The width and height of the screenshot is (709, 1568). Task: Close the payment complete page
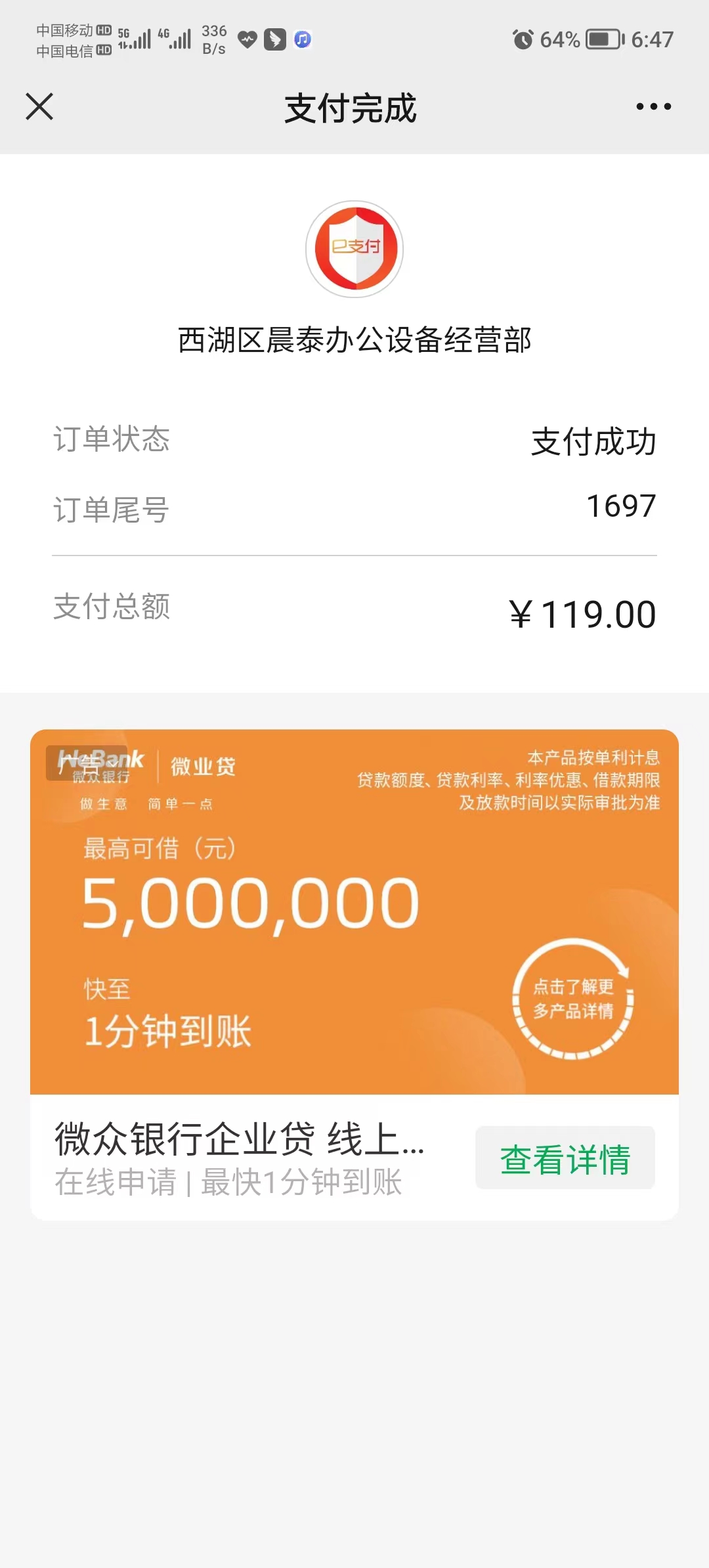[39, 106]
